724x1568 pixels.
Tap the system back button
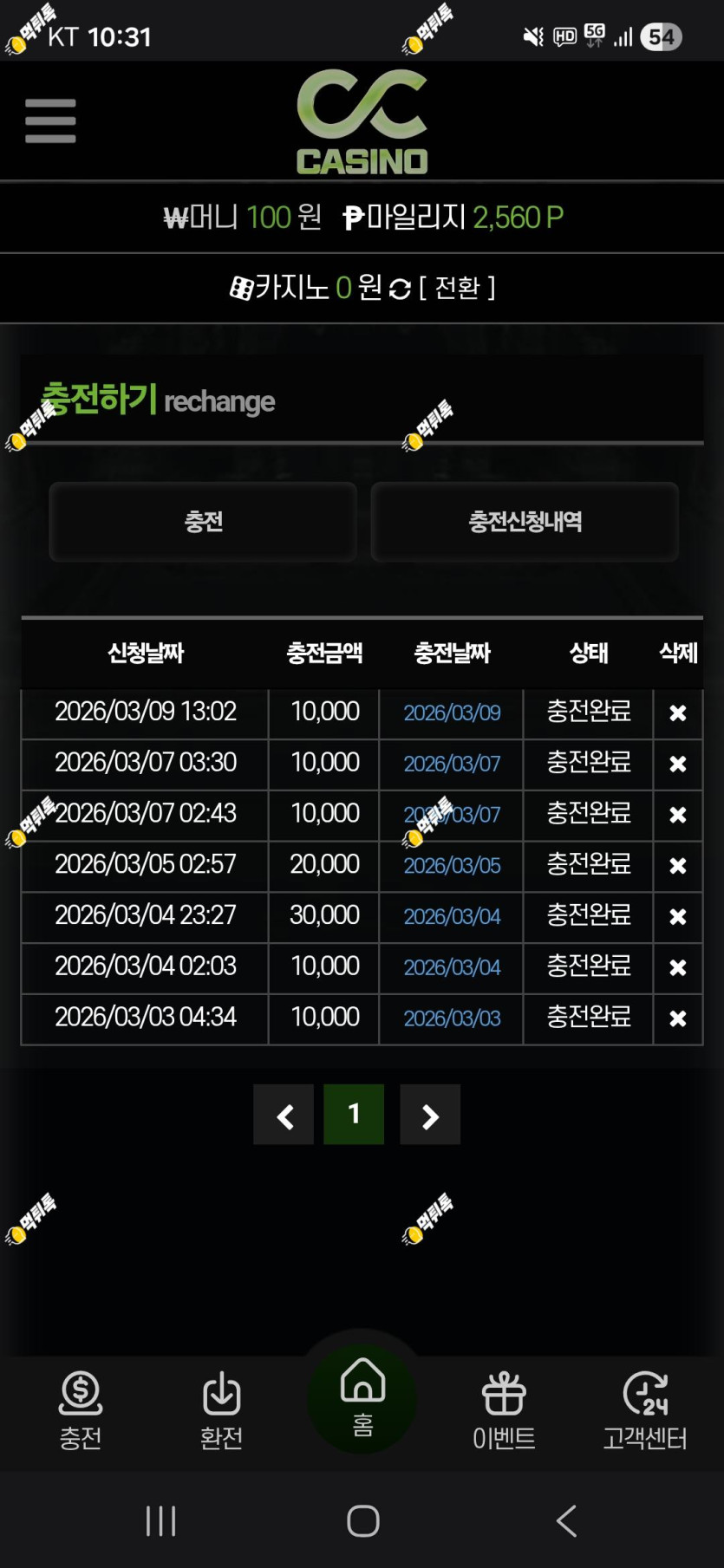pos(567,1521)
